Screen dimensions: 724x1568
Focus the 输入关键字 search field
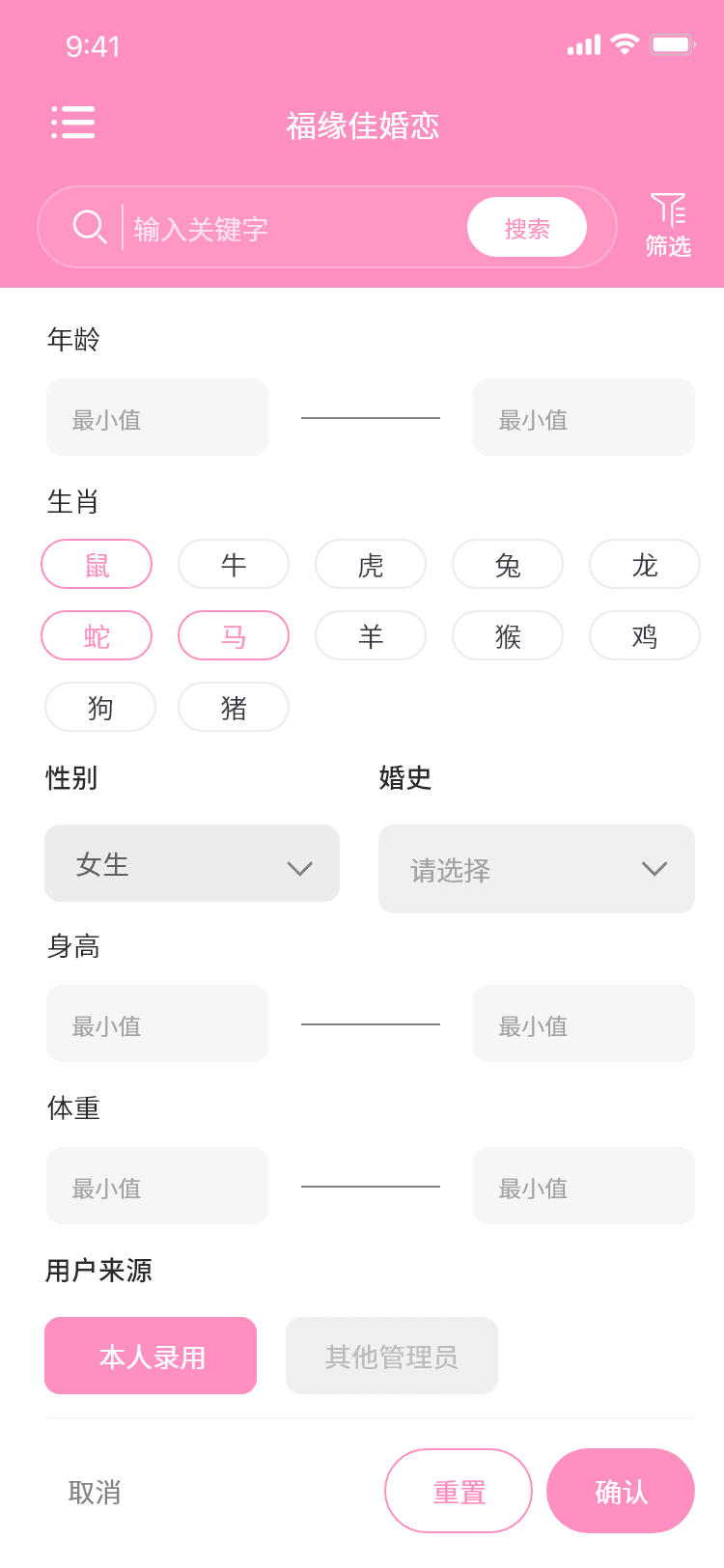[x=290, y=229]
